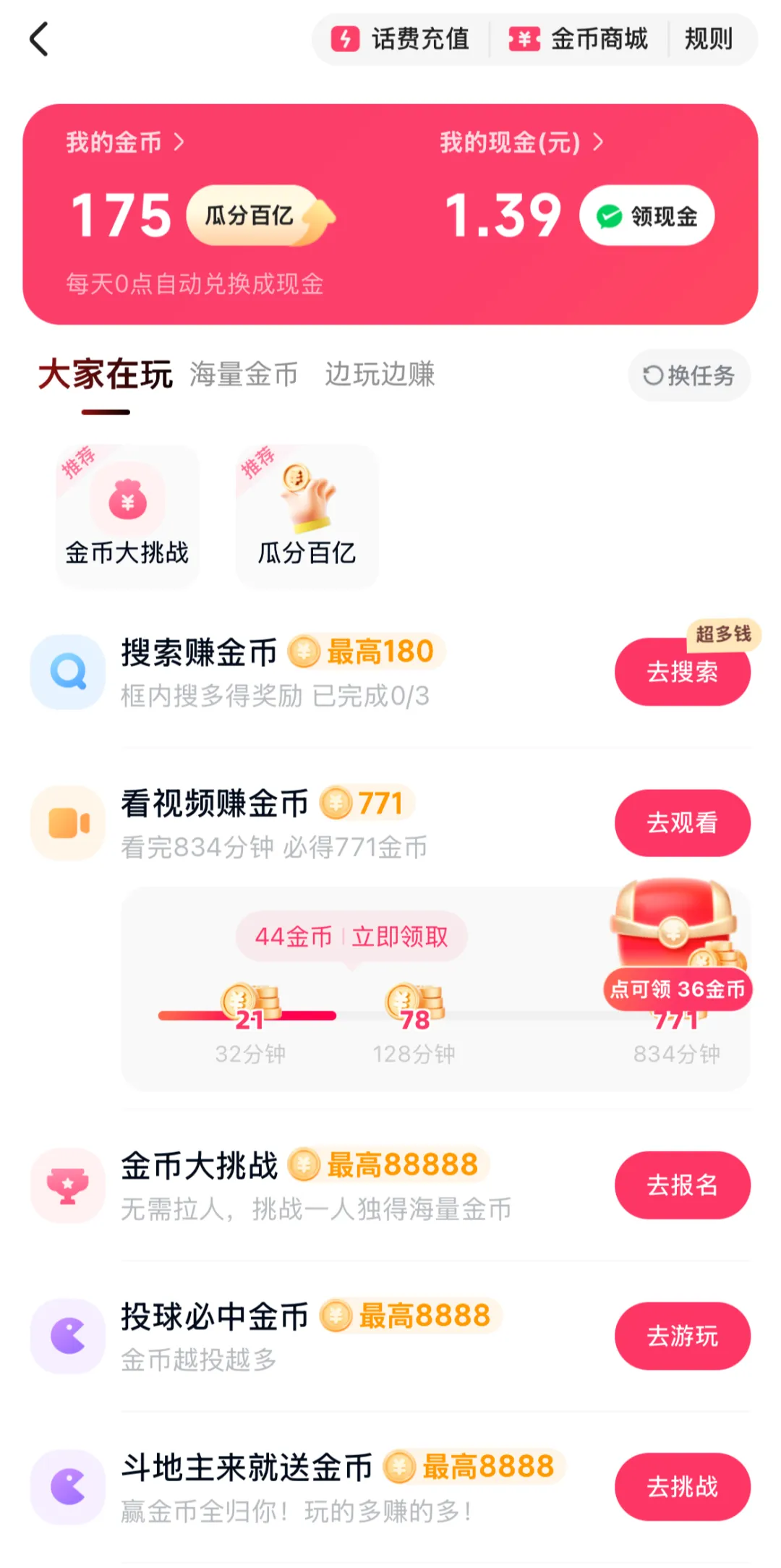Open 我的现金(元) cash details
This screenshot has width=781, height=1568.
521,142
